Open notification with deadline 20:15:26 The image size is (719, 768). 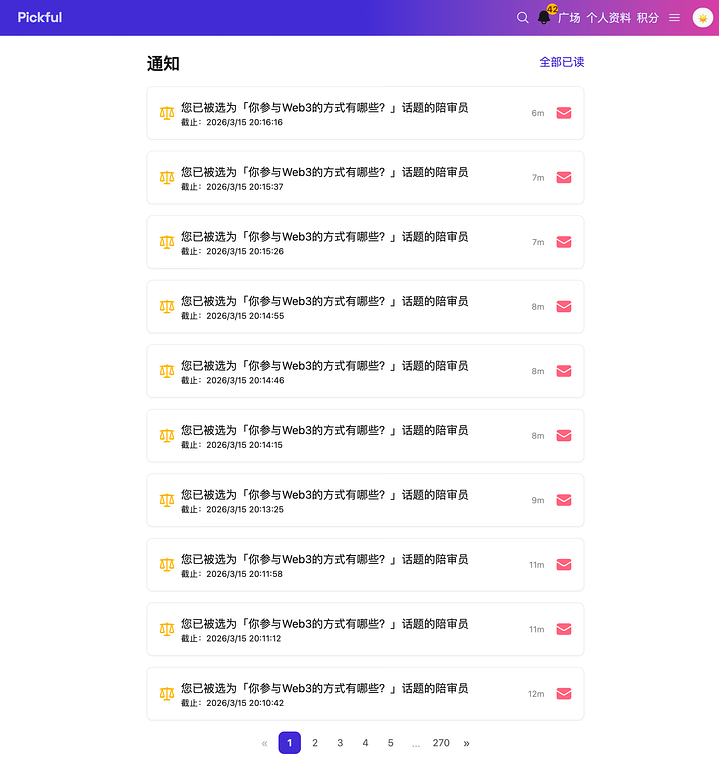[324, 242]
